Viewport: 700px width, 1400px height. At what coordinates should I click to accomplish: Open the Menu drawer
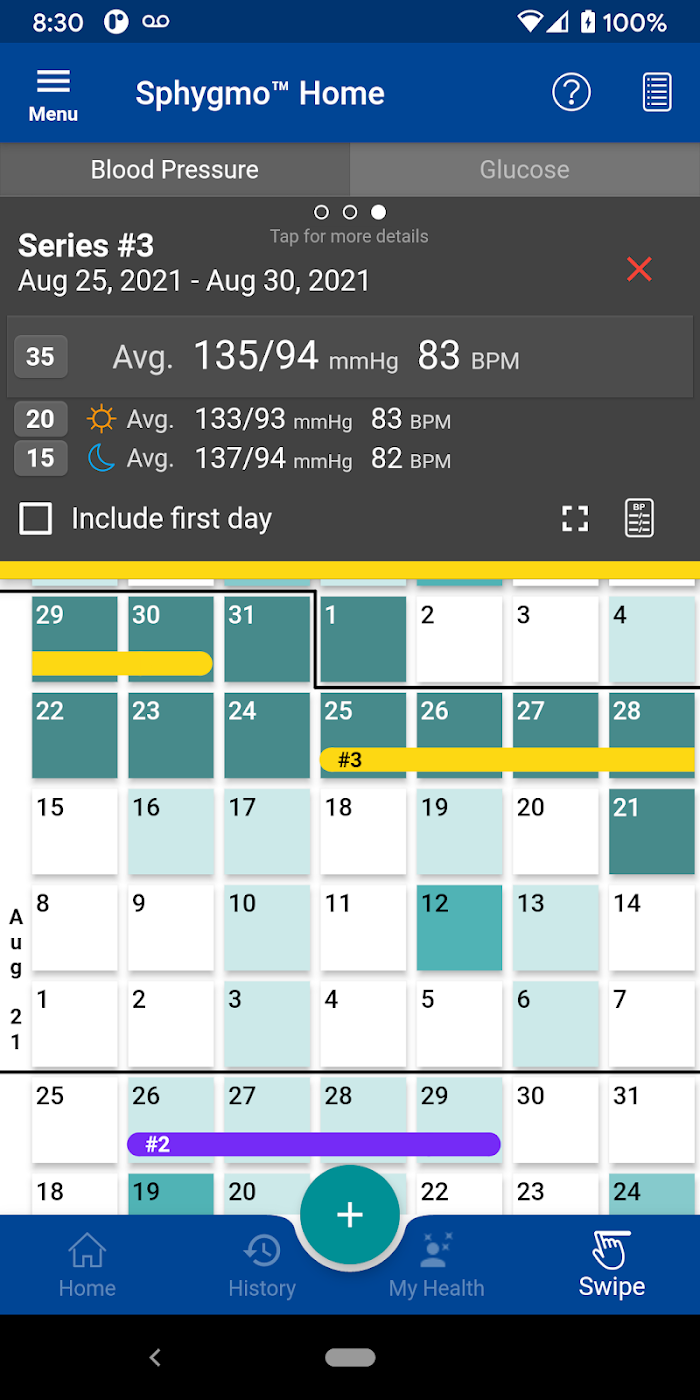53,95
